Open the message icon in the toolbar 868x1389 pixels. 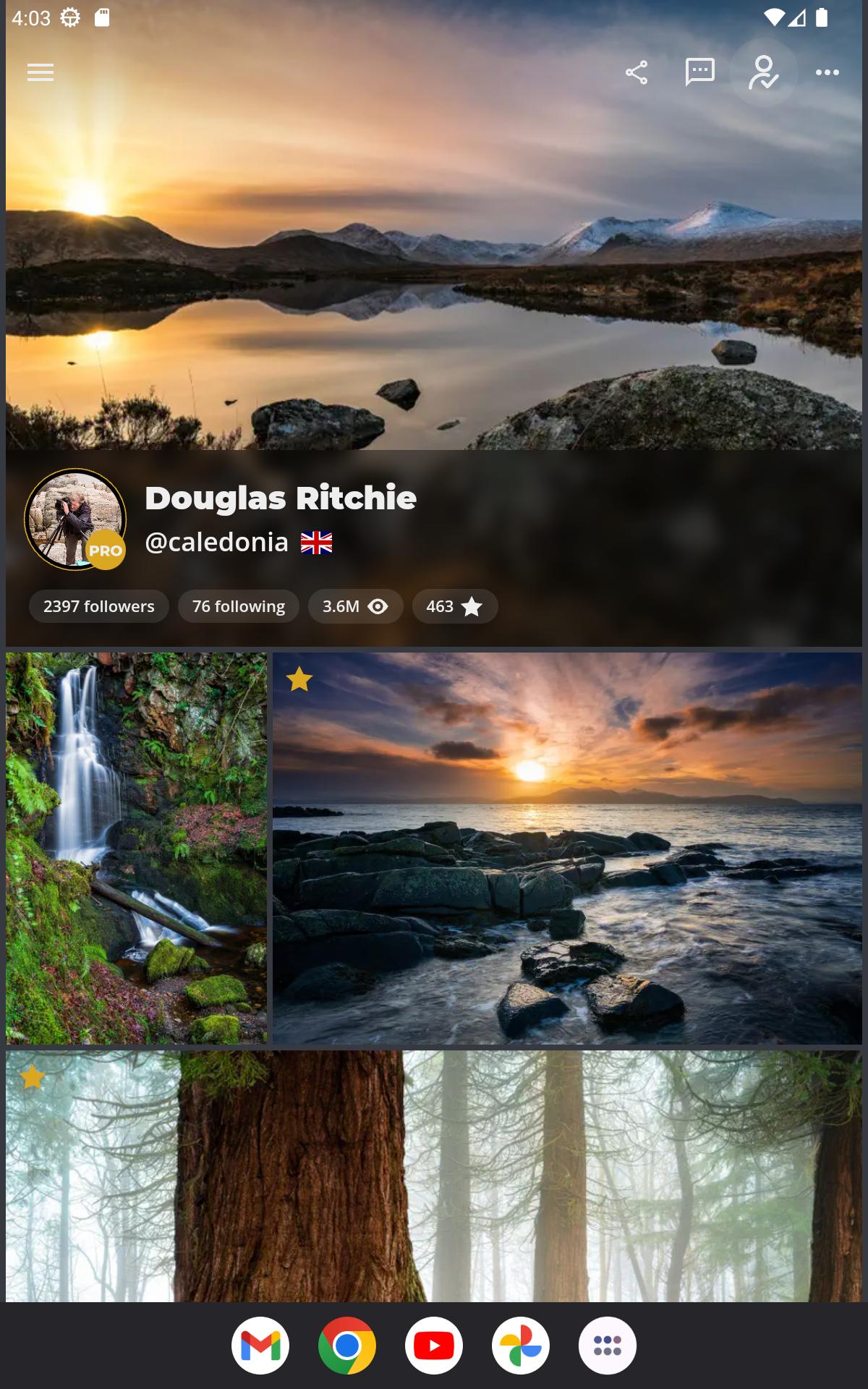700,72
